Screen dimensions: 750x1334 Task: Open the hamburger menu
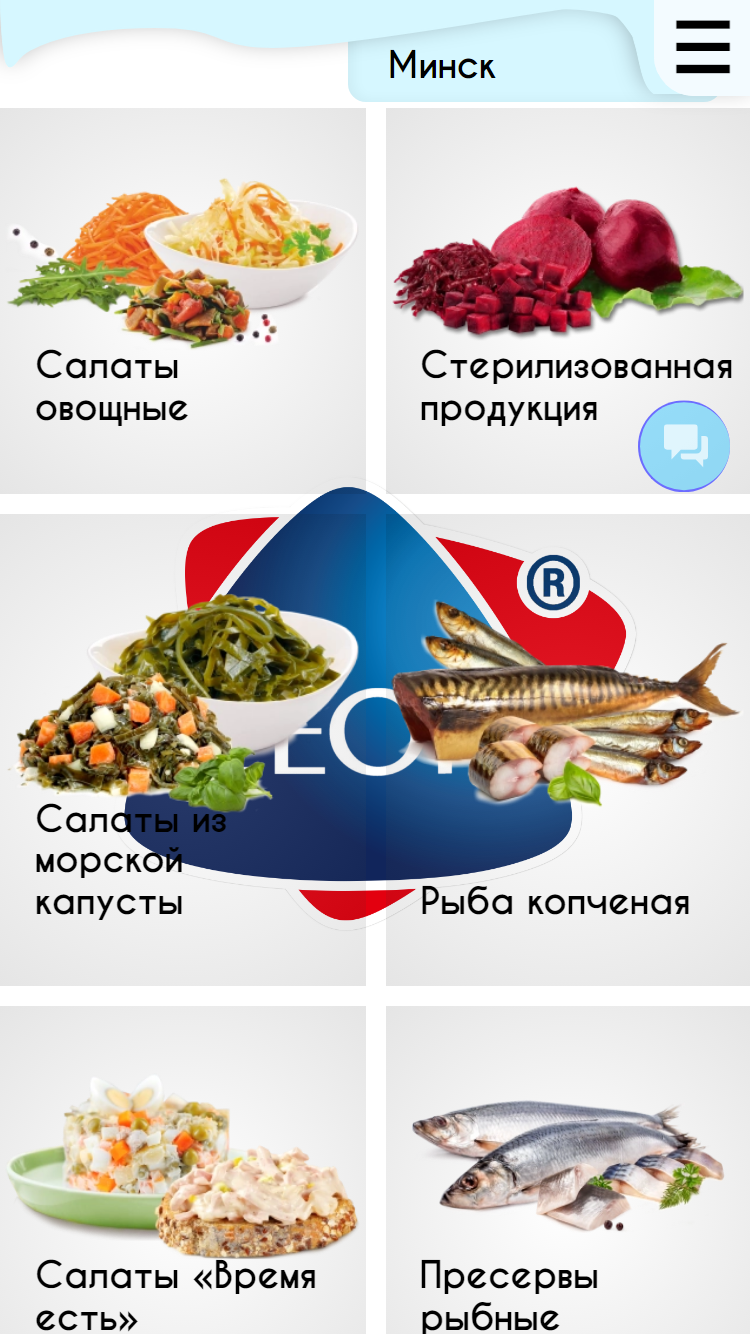(702, 47)
